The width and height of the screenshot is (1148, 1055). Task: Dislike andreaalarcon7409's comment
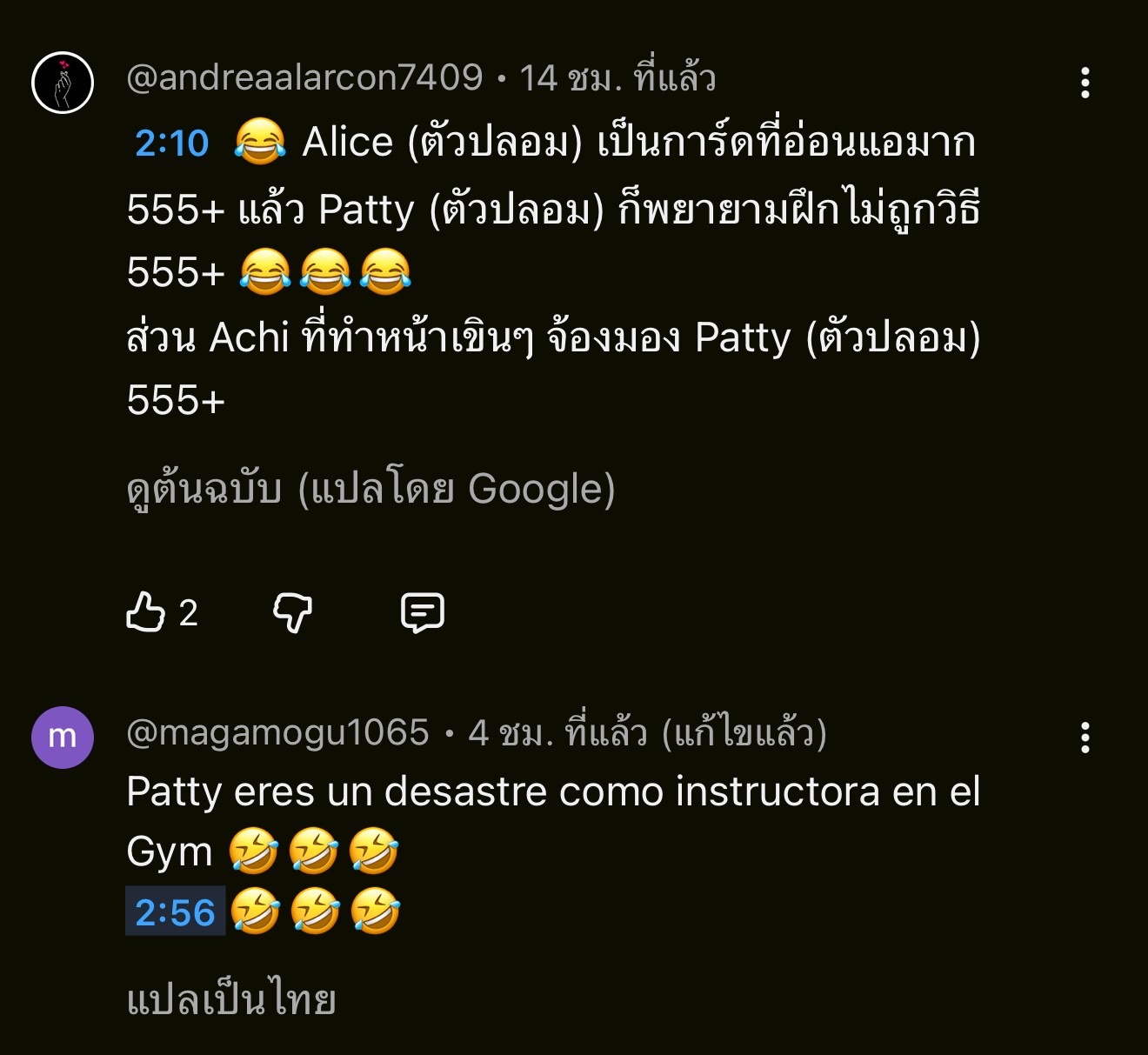pos(292,612)
